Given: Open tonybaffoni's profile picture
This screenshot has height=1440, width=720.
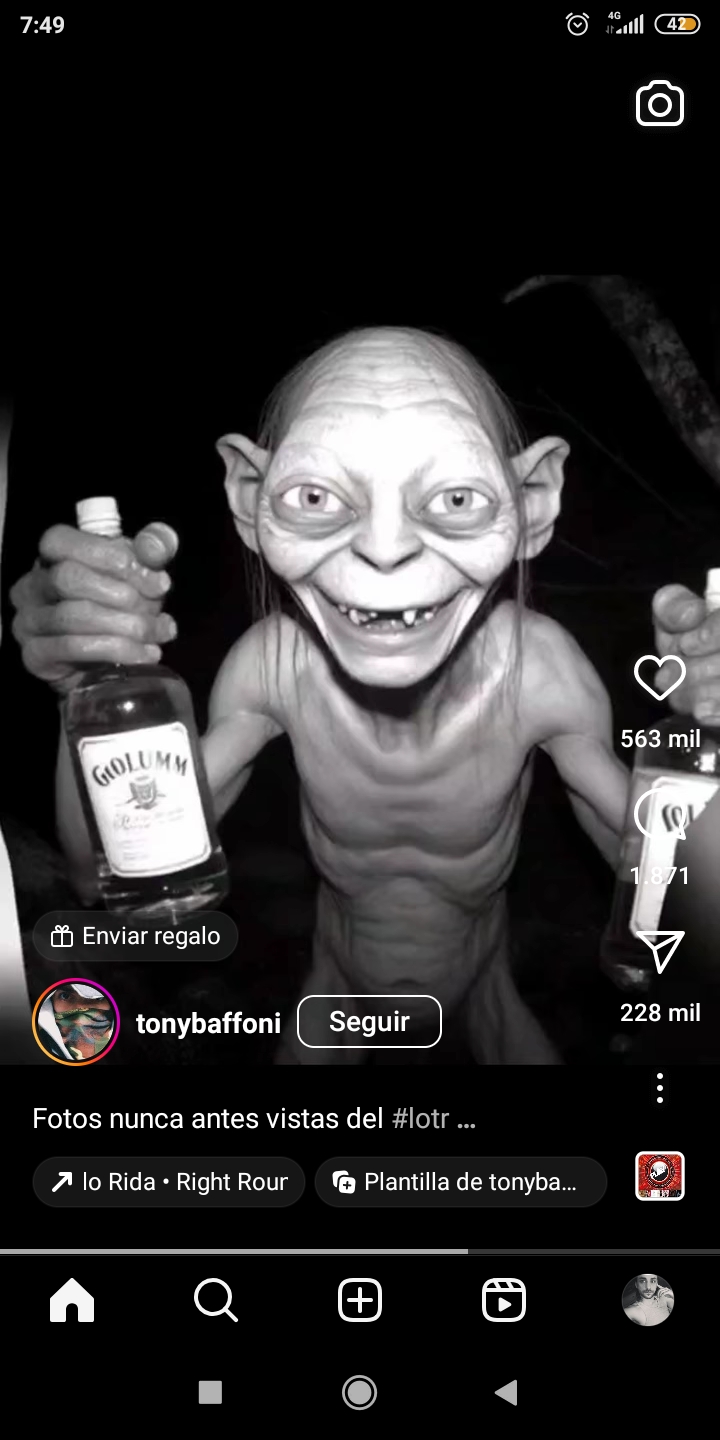Looking at the screenshot, I should (x=76, y=1022).
